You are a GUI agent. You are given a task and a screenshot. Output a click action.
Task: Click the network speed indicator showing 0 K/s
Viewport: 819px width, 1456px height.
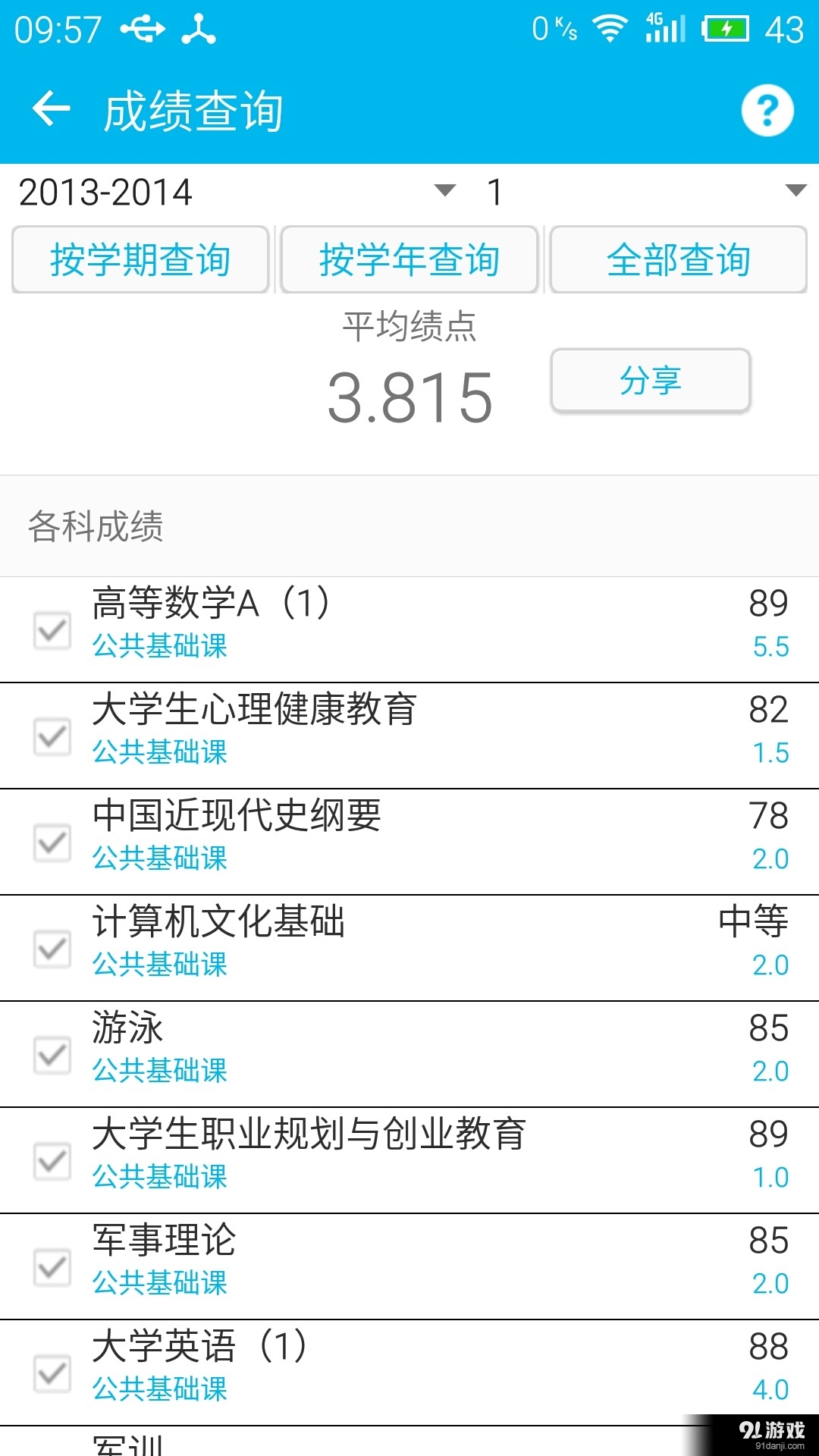coord(554,29)
